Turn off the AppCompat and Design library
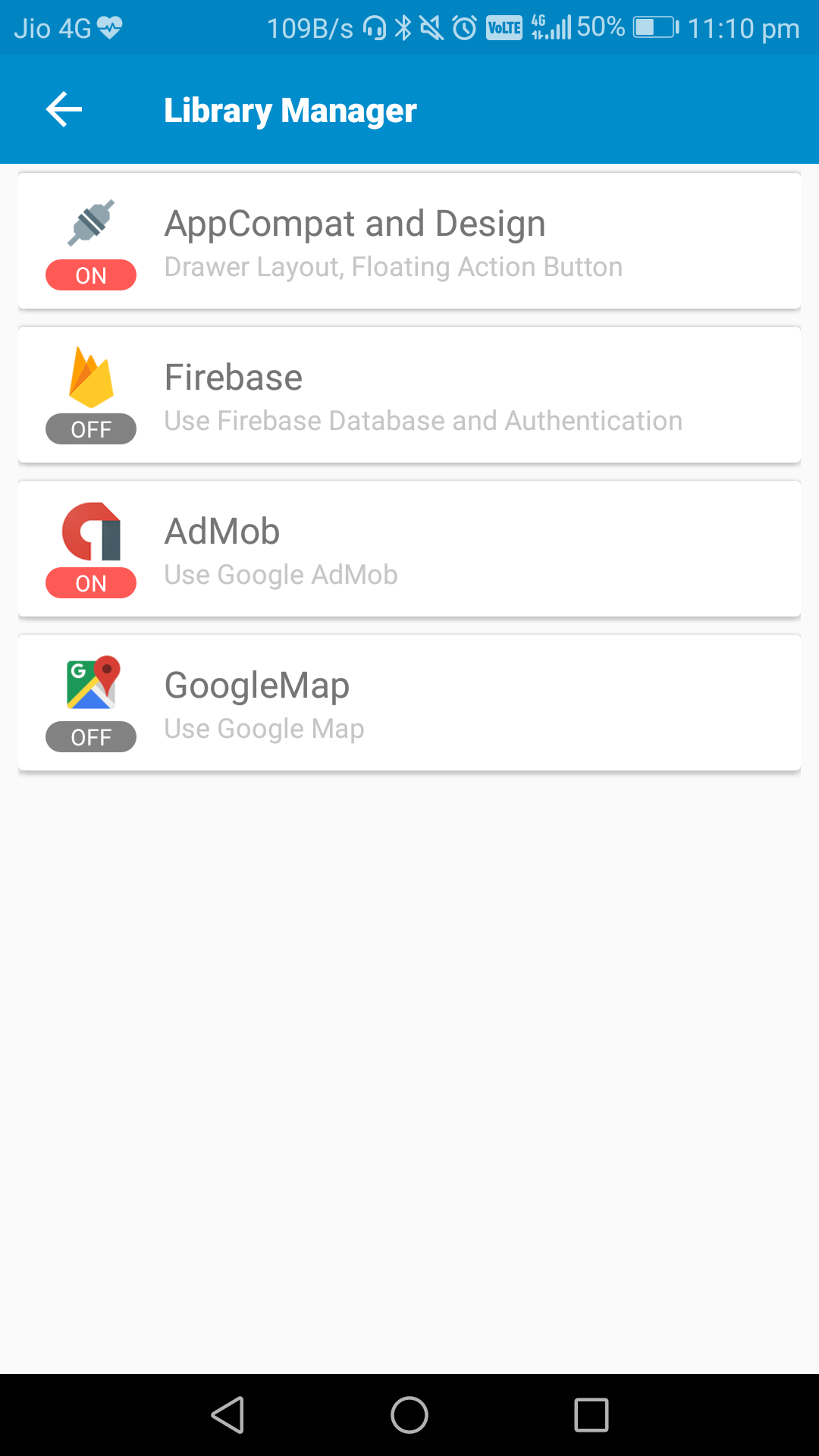The width and height of the screenshot is (819, 1456). 90,275
